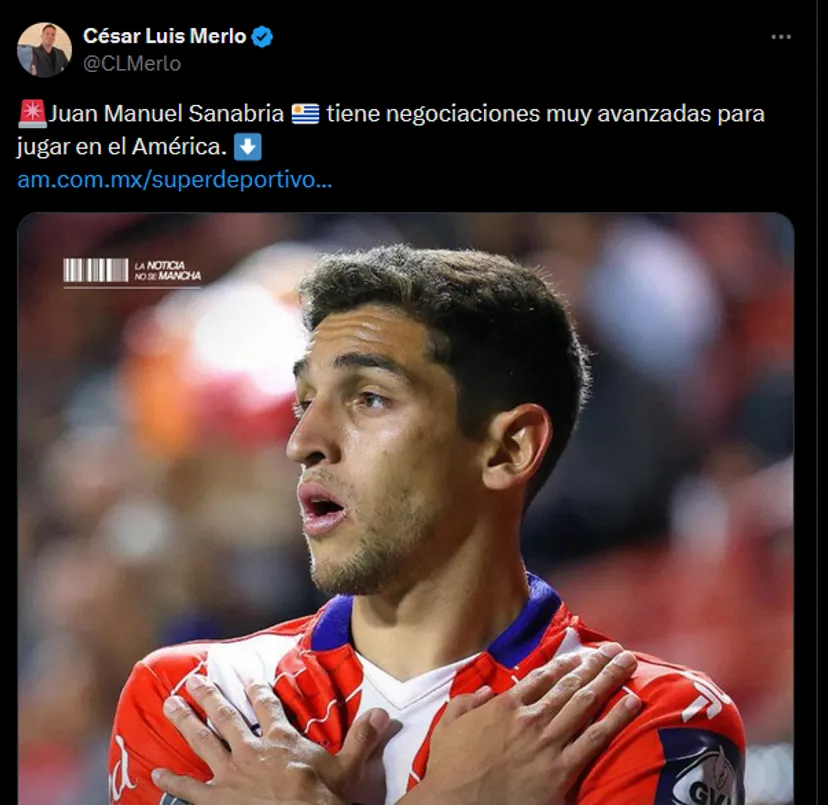Open the tweet's three-dot overflow menu

[x=781, y=37]
